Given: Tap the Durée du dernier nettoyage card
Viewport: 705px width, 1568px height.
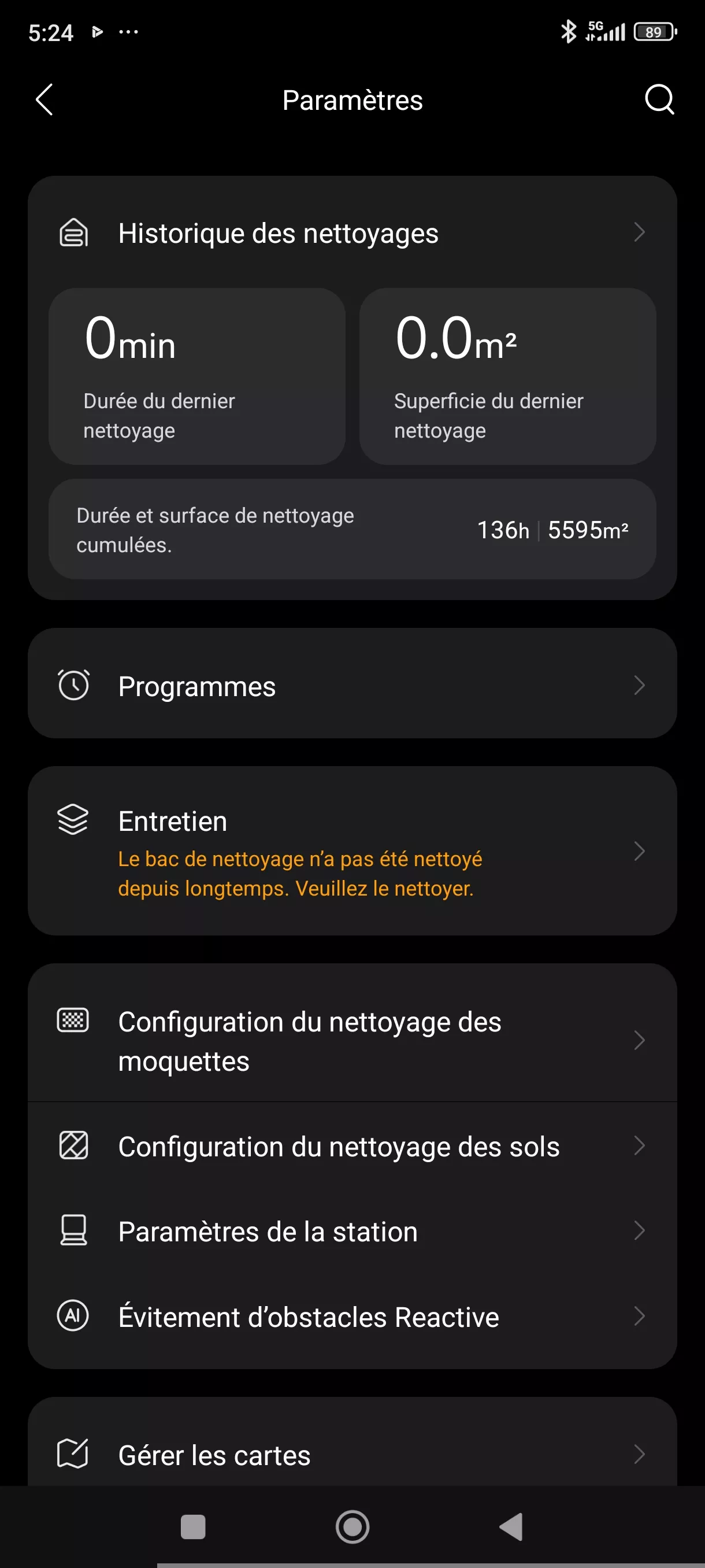Looking at the screenshot, I should point(197,376).
